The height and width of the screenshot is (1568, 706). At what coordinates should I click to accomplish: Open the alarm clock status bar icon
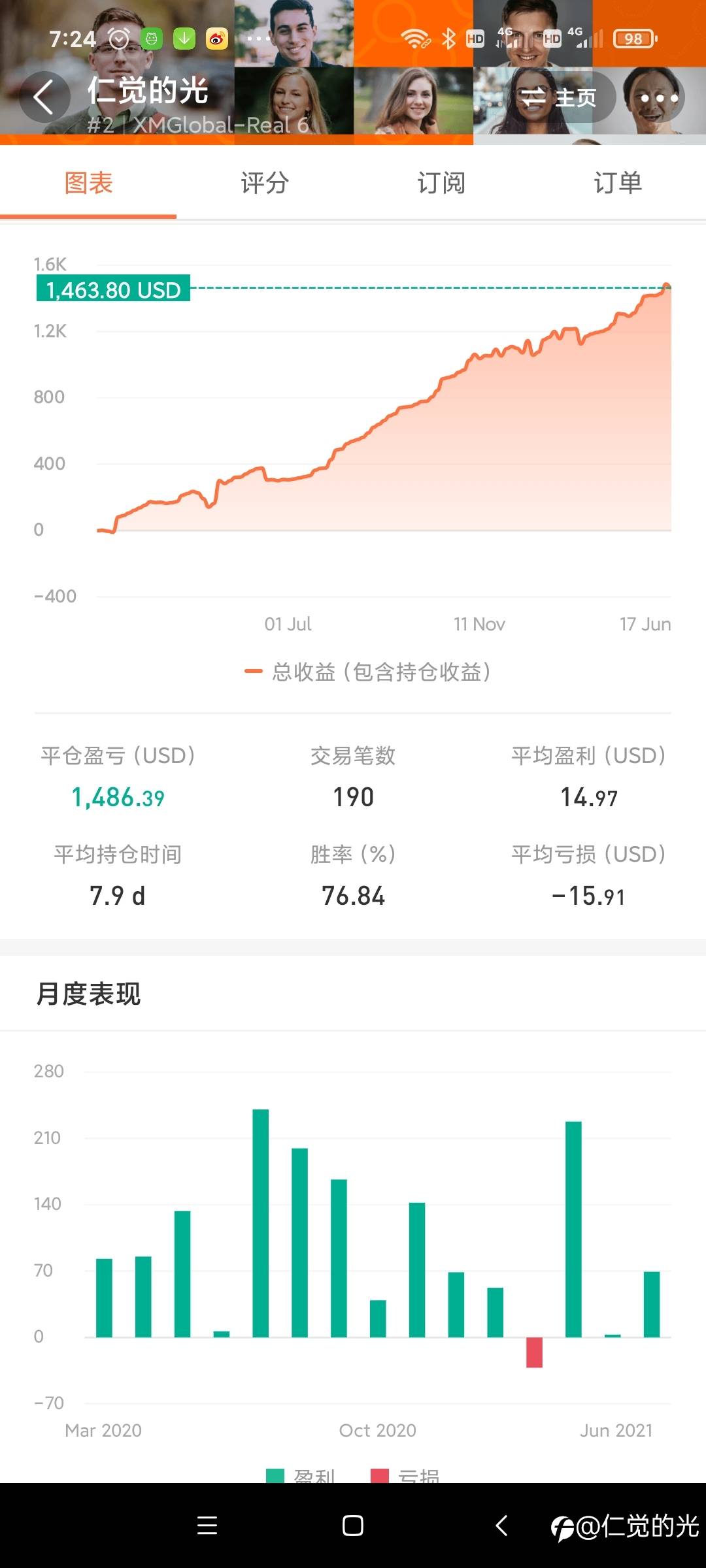tap(118, 39)
